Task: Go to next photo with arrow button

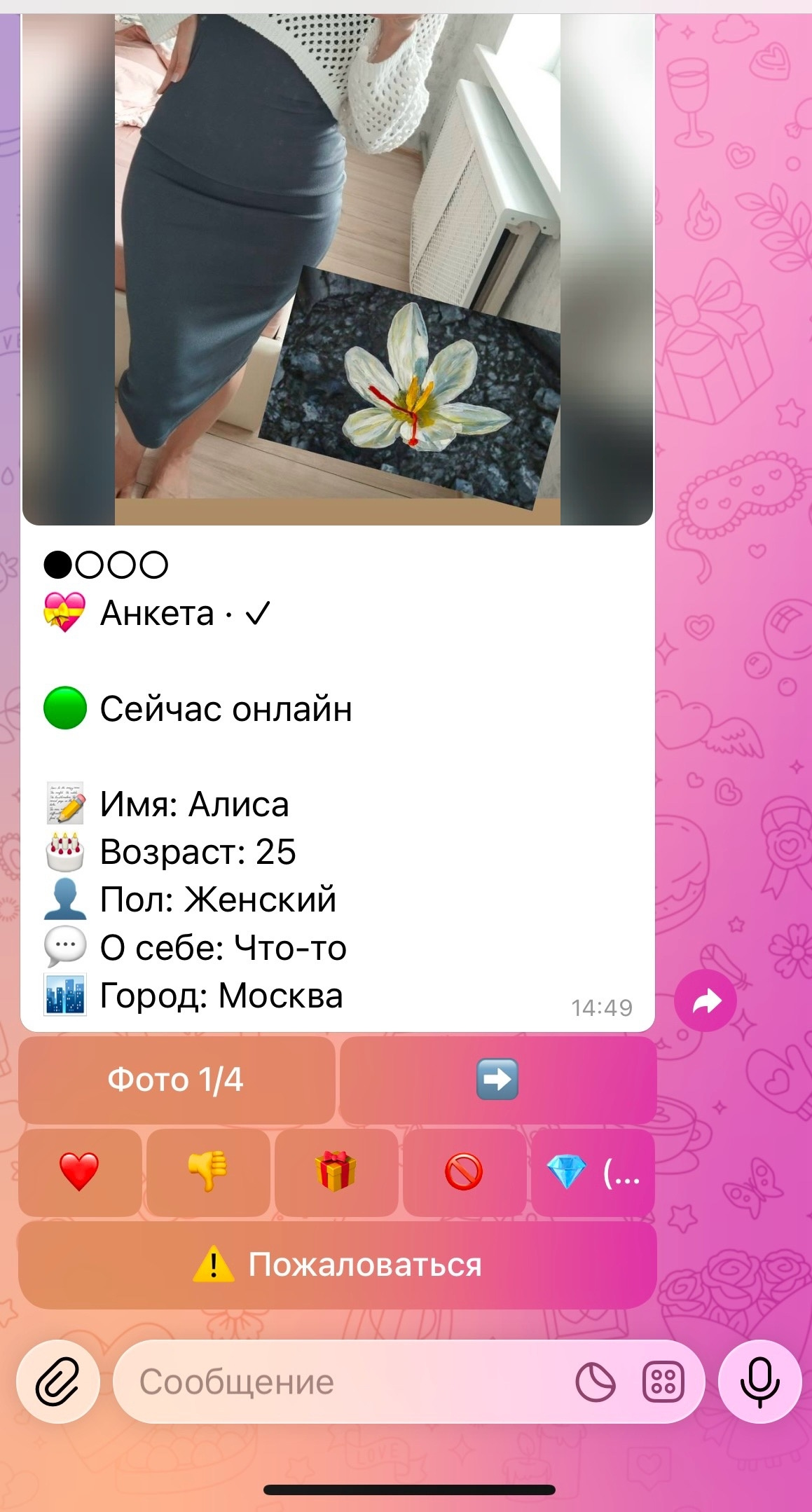Action: point(497,1080)
